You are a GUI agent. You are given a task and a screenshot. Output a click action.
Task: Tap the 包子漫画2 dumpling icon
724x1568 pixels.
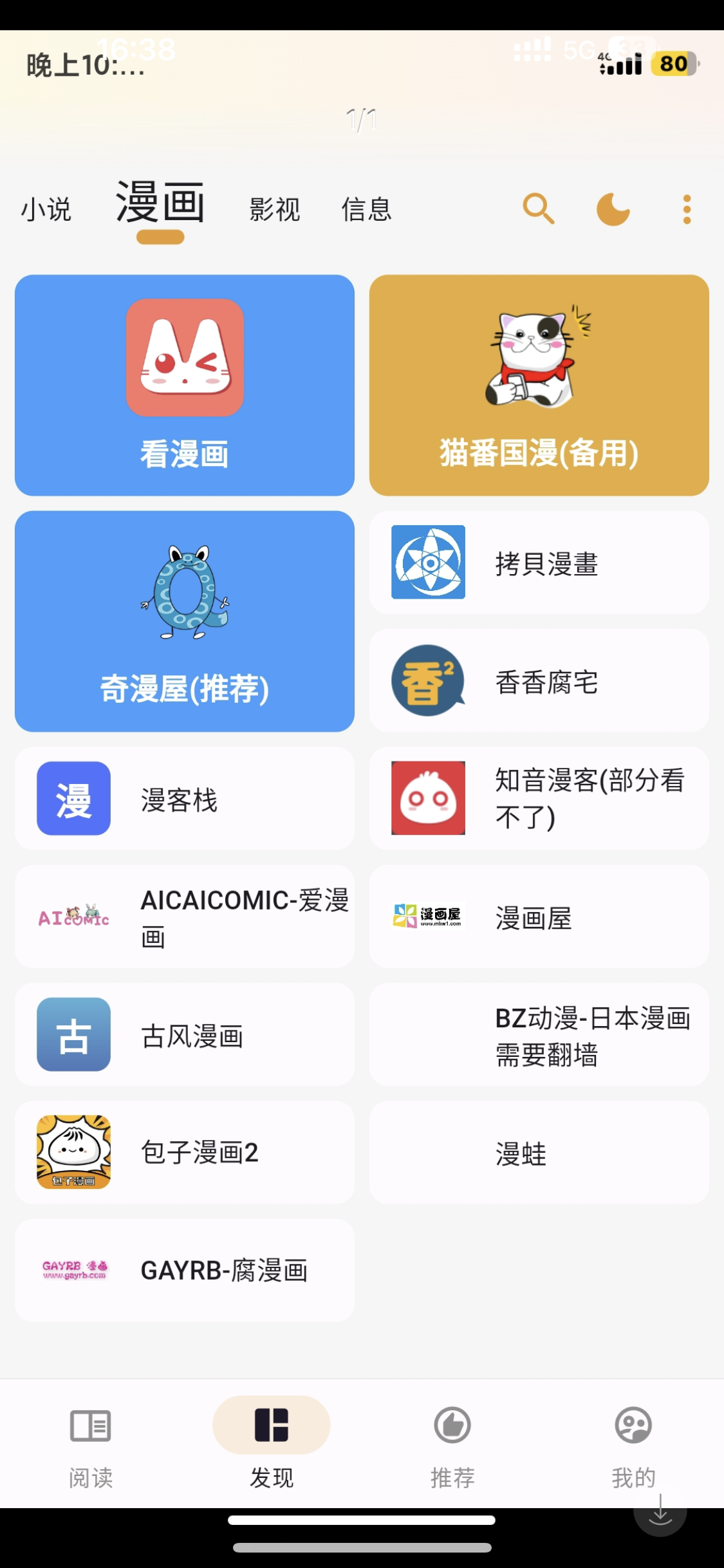coord(73,1152)
